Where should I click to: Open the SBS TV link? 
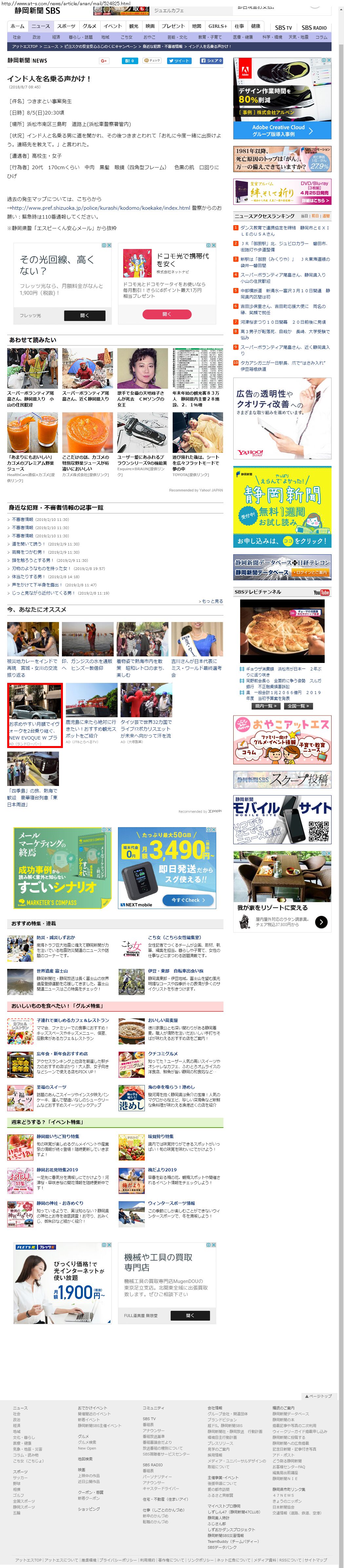[283, 27]
